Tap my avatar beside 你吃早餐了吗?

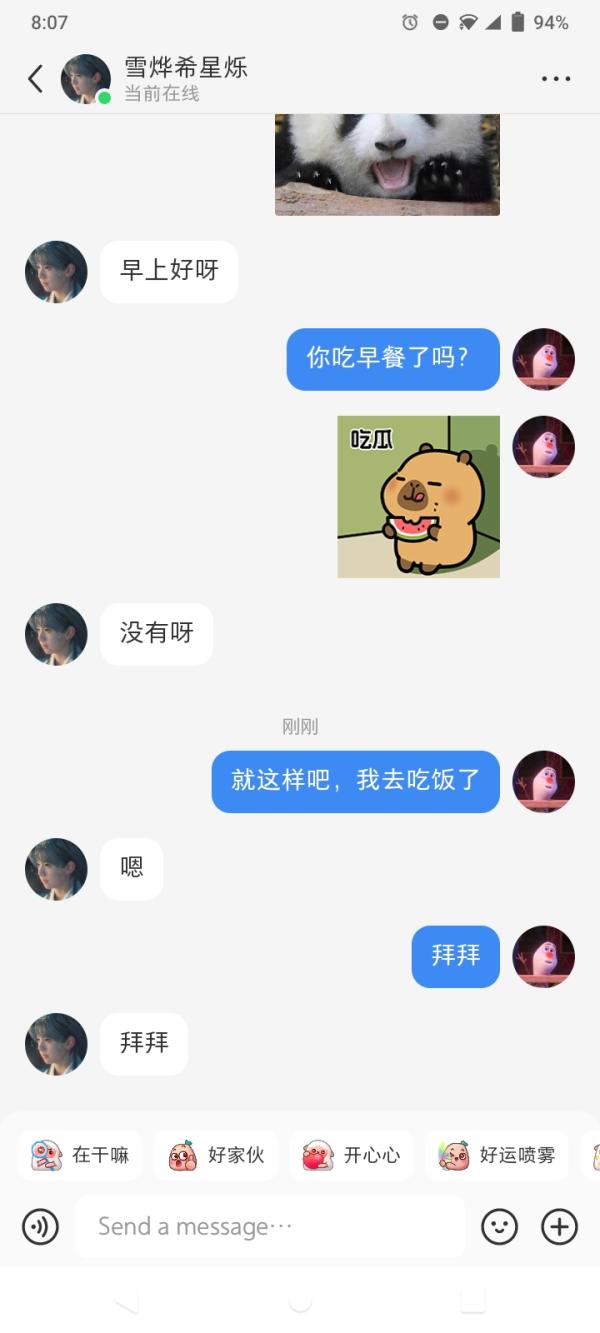[543, 359]
